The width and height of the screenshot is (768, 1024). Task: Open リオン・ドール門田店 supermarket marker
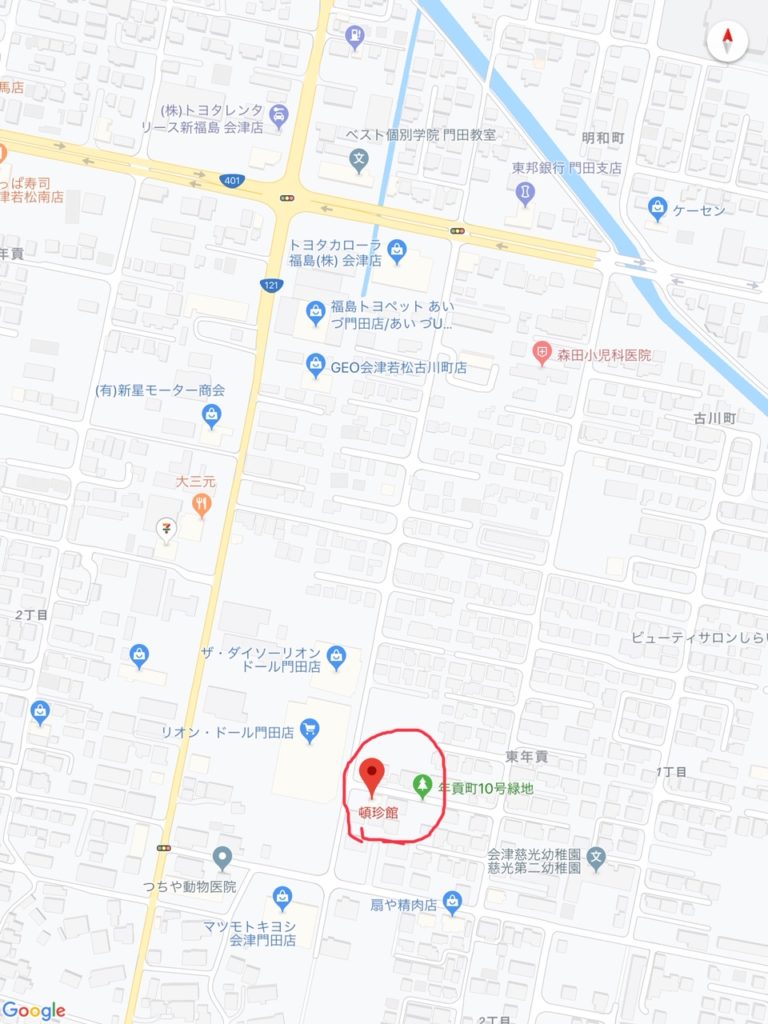click(310, 731)
